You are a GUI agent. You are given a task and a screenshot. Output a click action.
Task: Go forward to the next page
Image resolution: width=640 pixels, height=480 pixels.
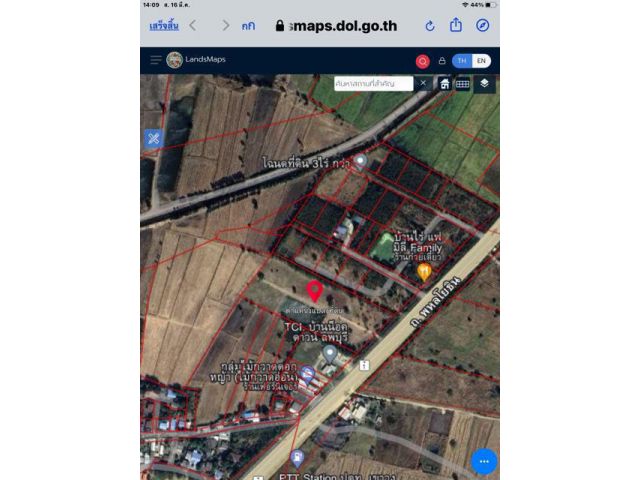click(x=226, y=25)
